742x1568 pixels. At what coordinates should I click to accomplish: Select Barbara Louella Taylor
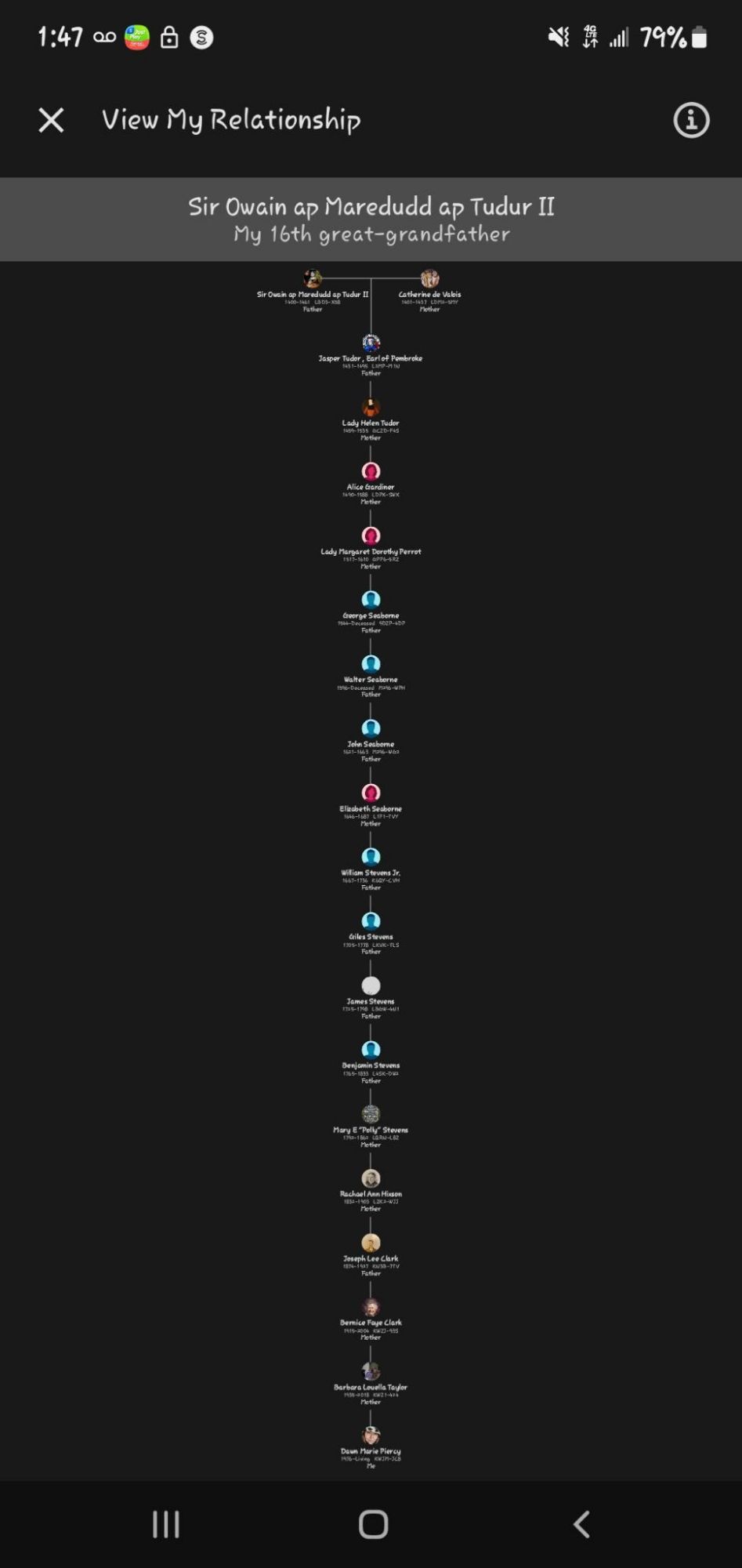(371, 1373)
